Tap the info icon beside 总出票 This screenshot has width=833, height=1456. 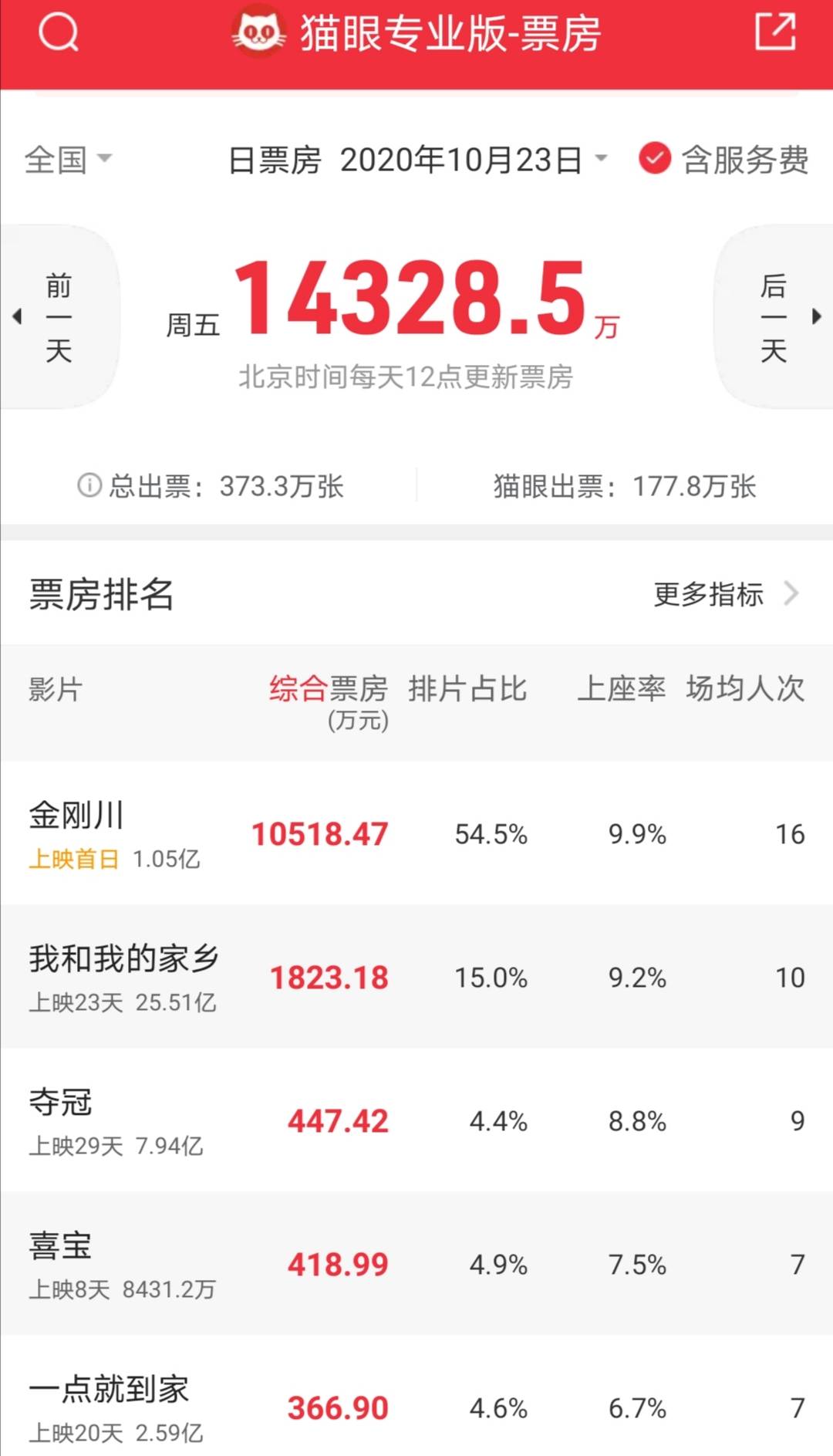89,485
